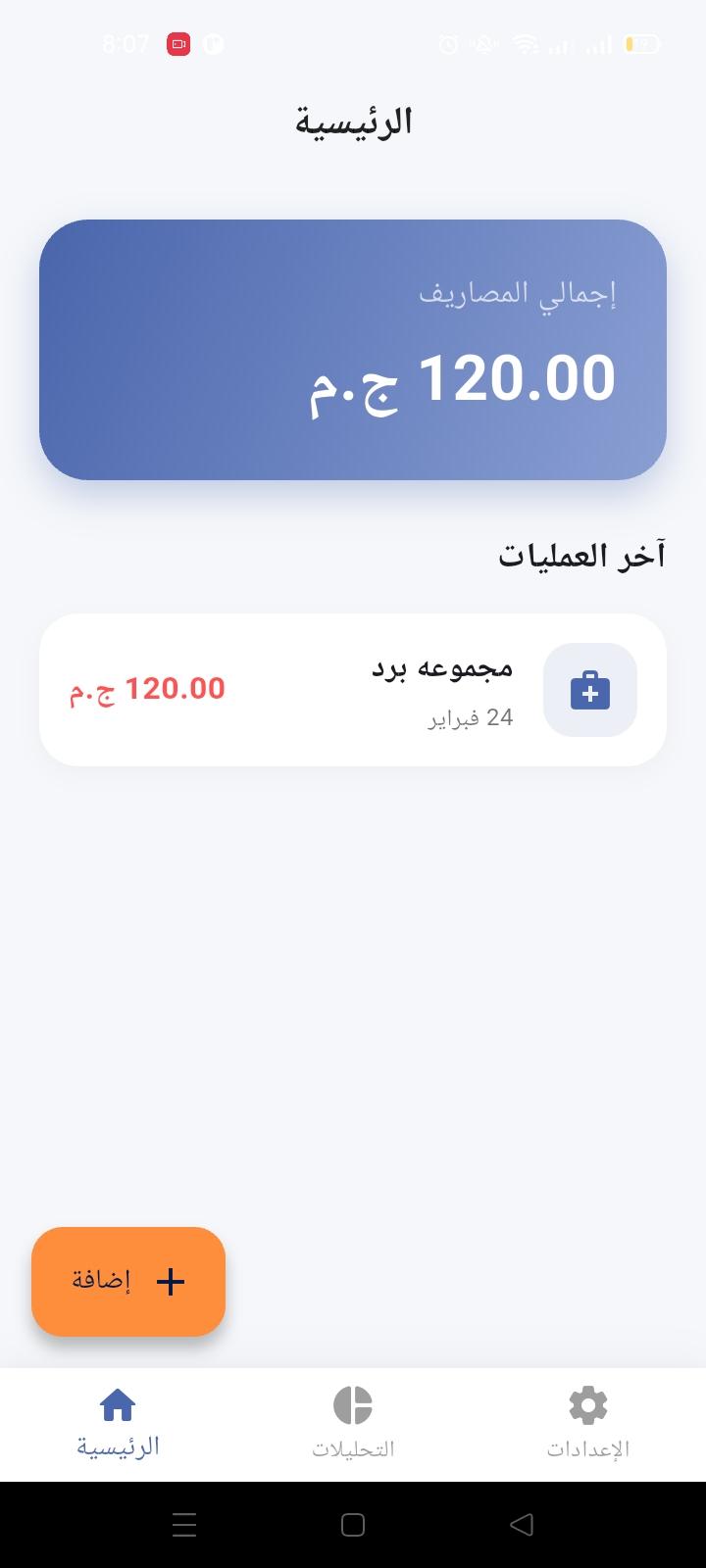706x1568 pixels.
Task: Tap the alarm clock icon in status bar
Action: coord(446,43)
